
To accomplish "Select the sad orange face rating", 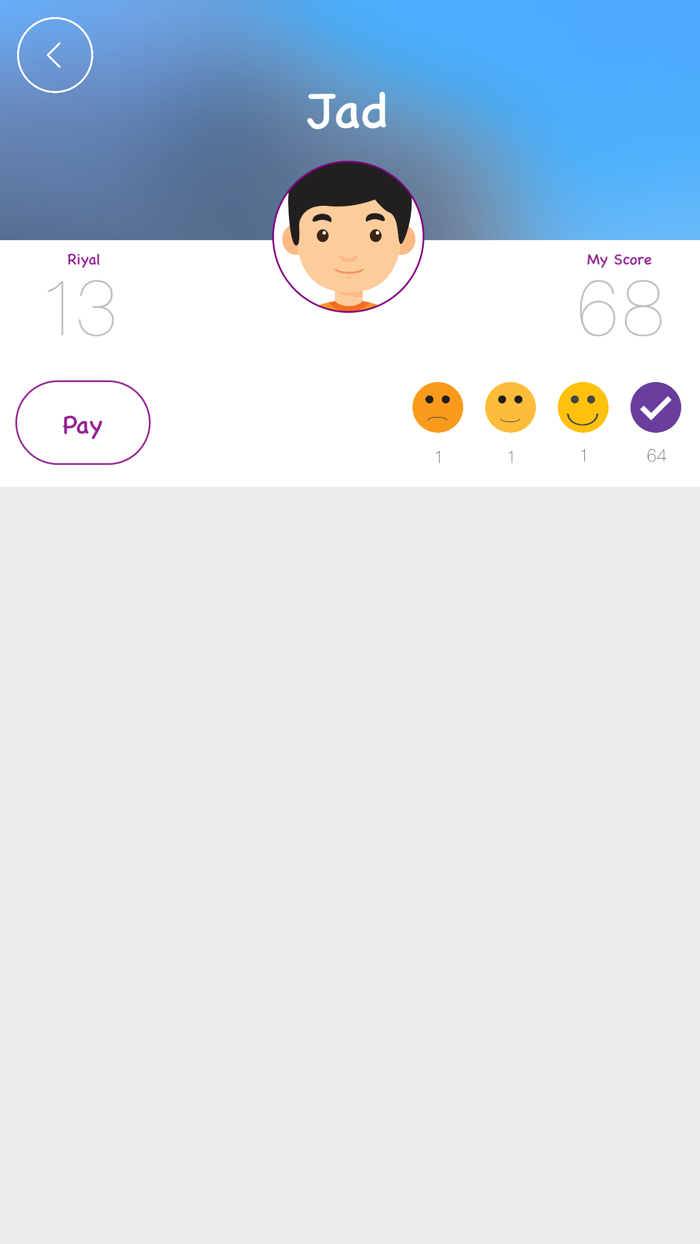I will [438, 408].
